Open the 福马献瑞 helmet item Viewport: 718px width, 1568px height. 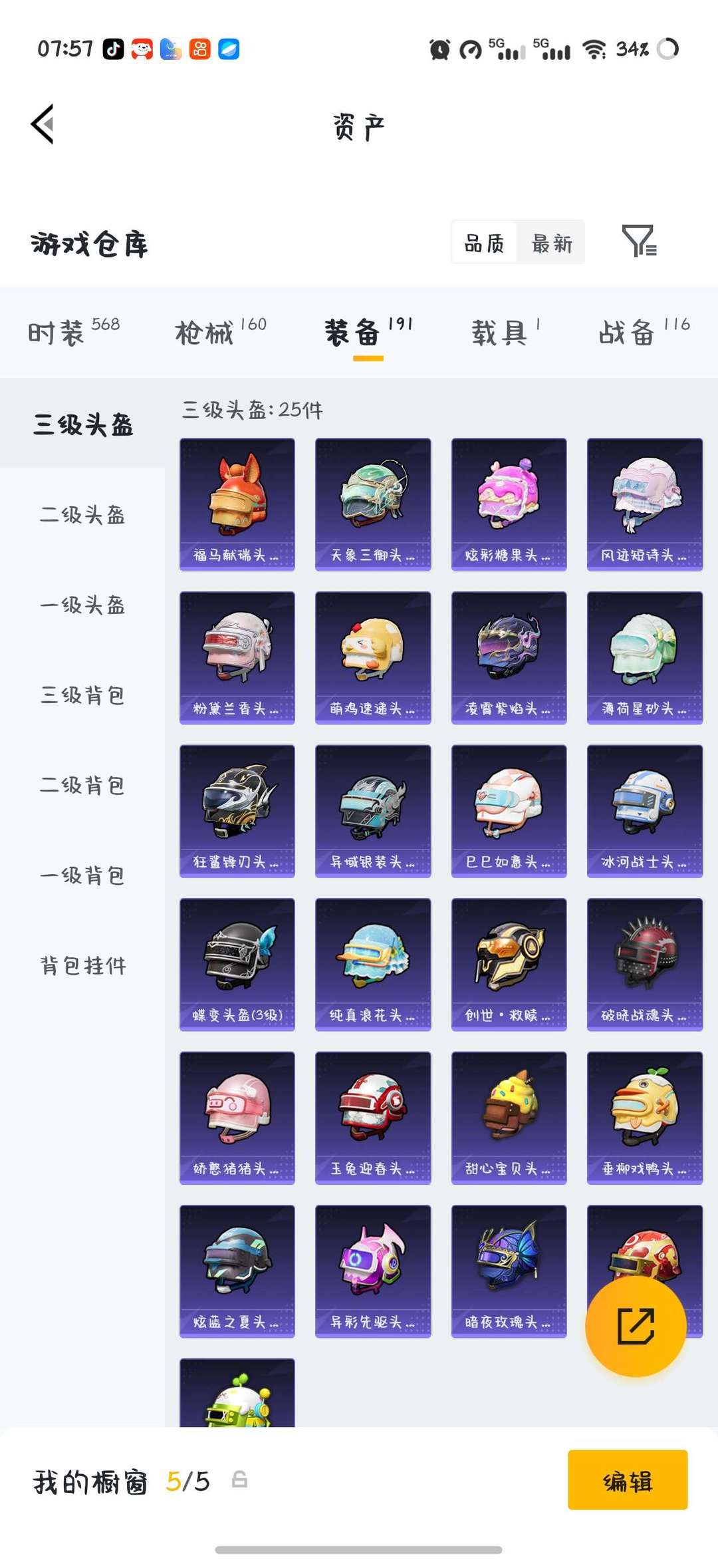(237, 504)
